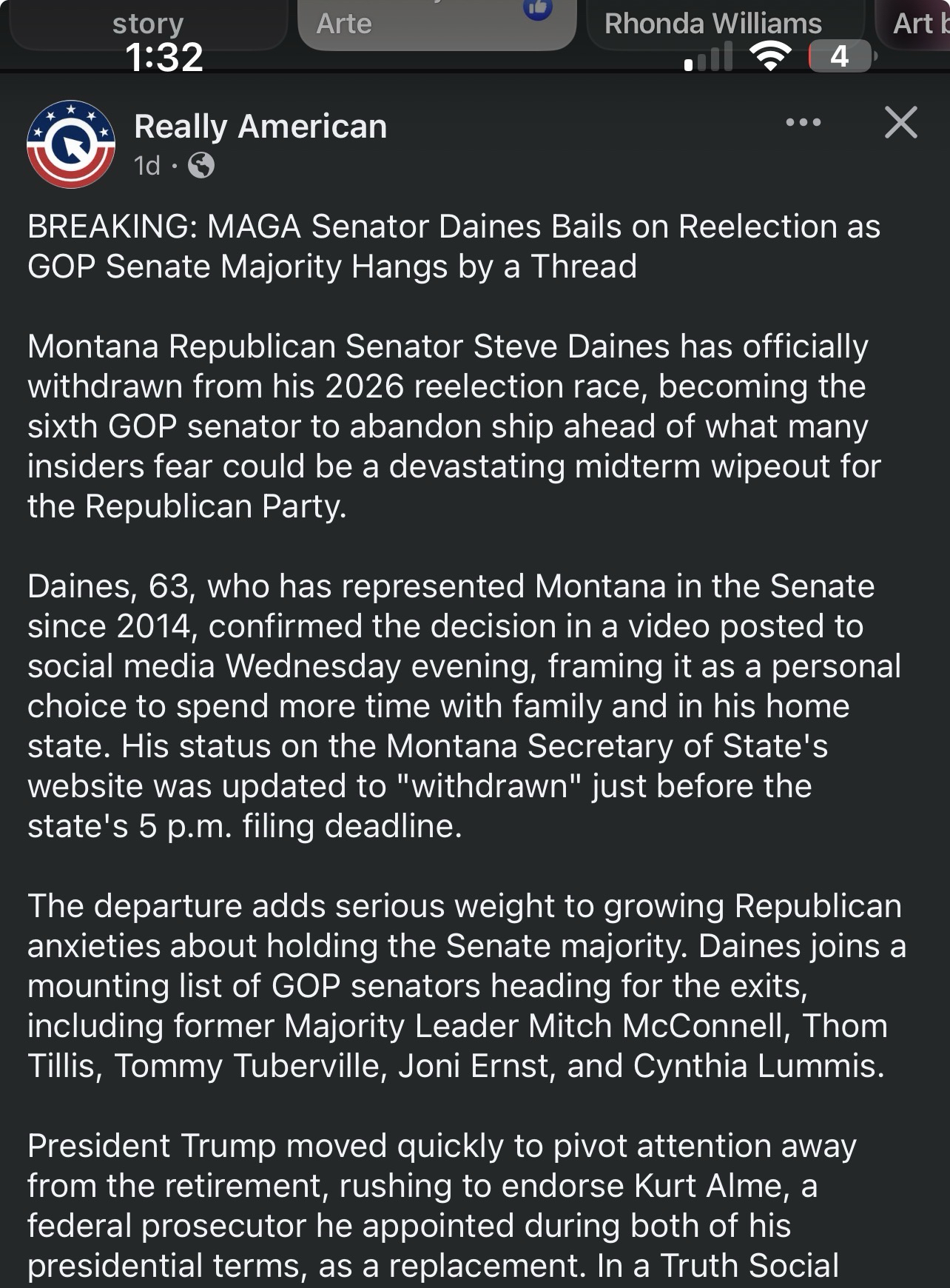The image size is (950, 1288).
Task: Open the Really American profile picture
Action: click(x=71, y=144)
